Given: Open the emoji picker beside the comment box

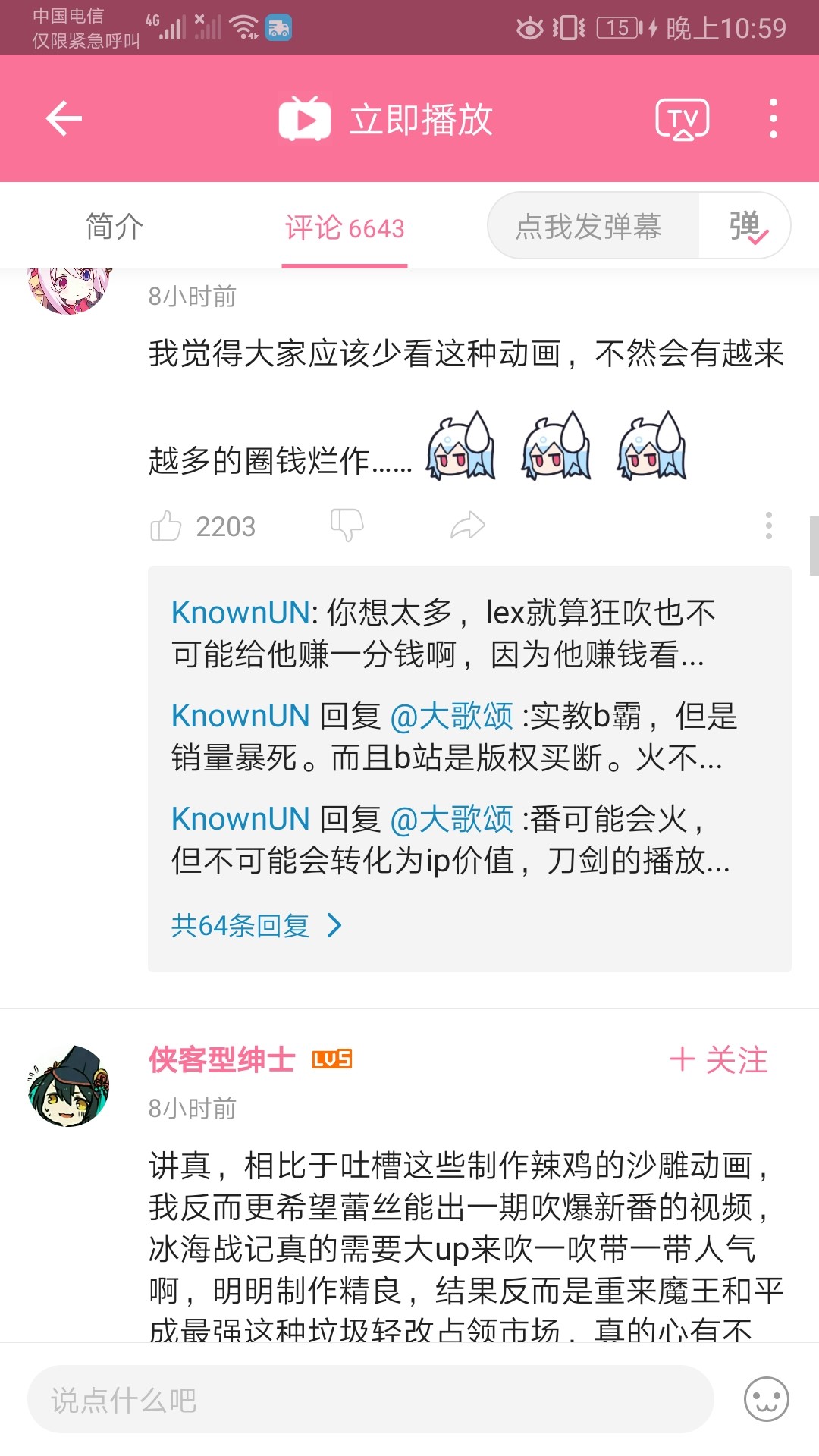Looking at the screenshot, I should [x=766, y=1399].
